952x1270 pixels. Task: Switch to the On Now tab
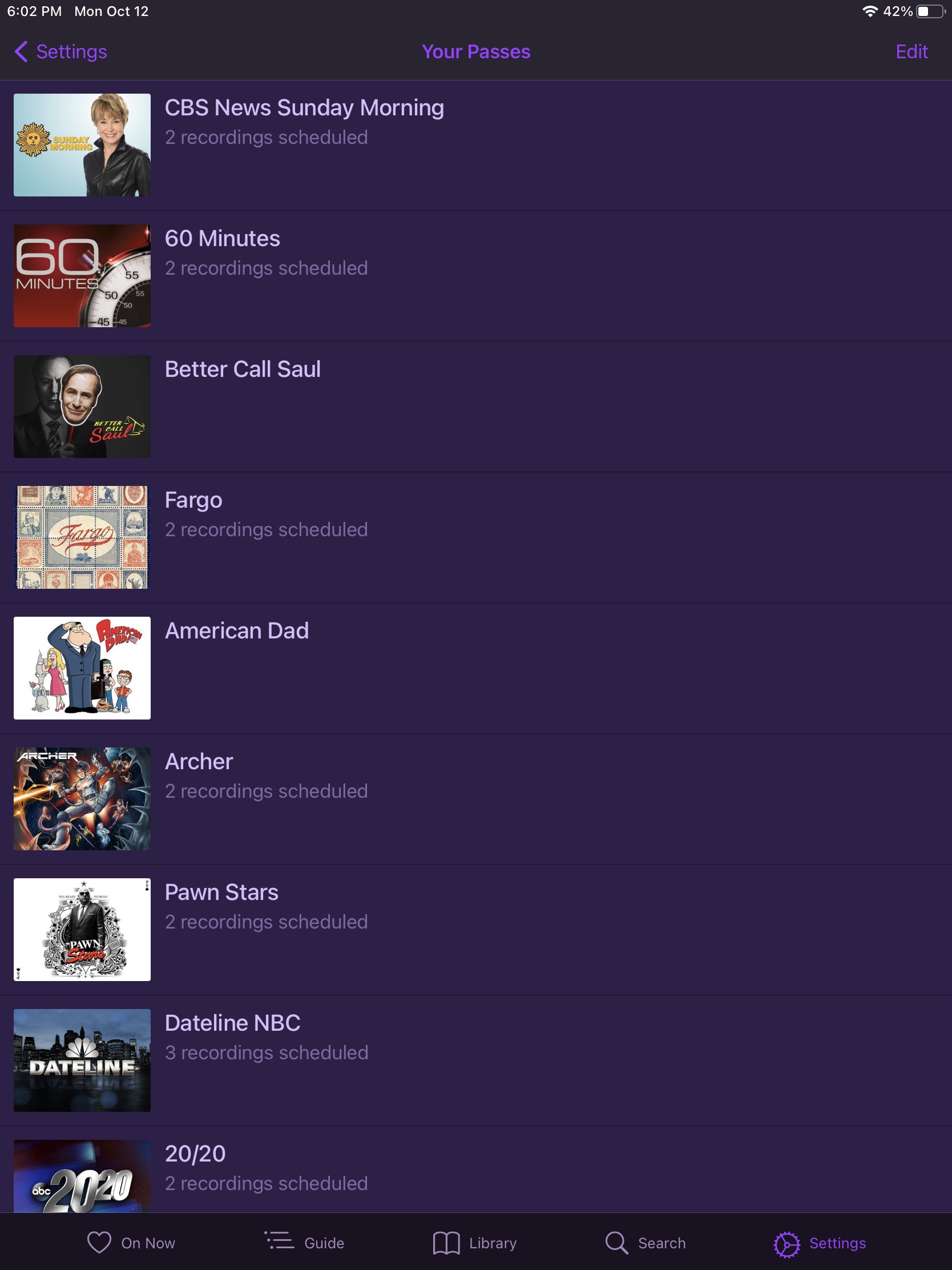click(131, 1243)
